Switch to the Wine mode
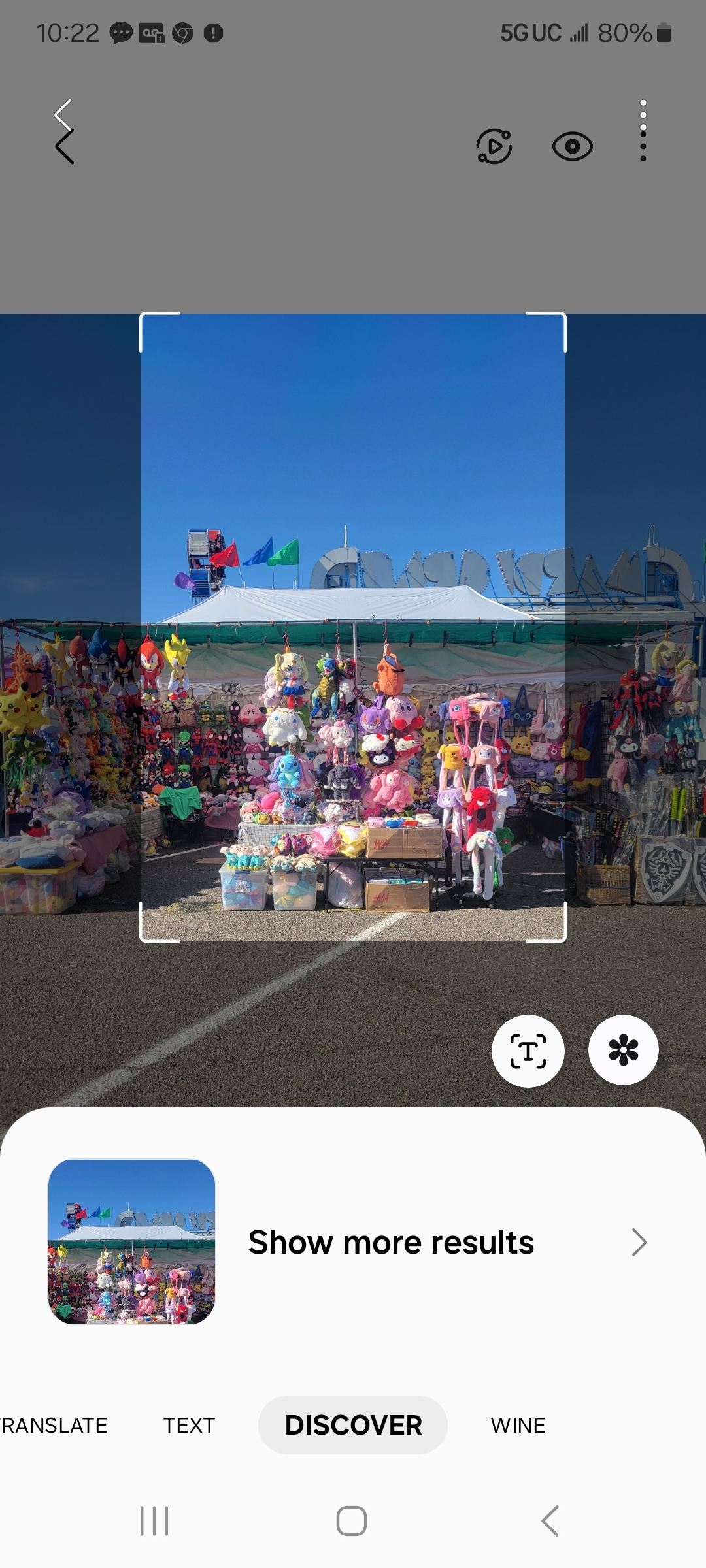Viewport: 706px width, 1568px height. point(518,1425)
